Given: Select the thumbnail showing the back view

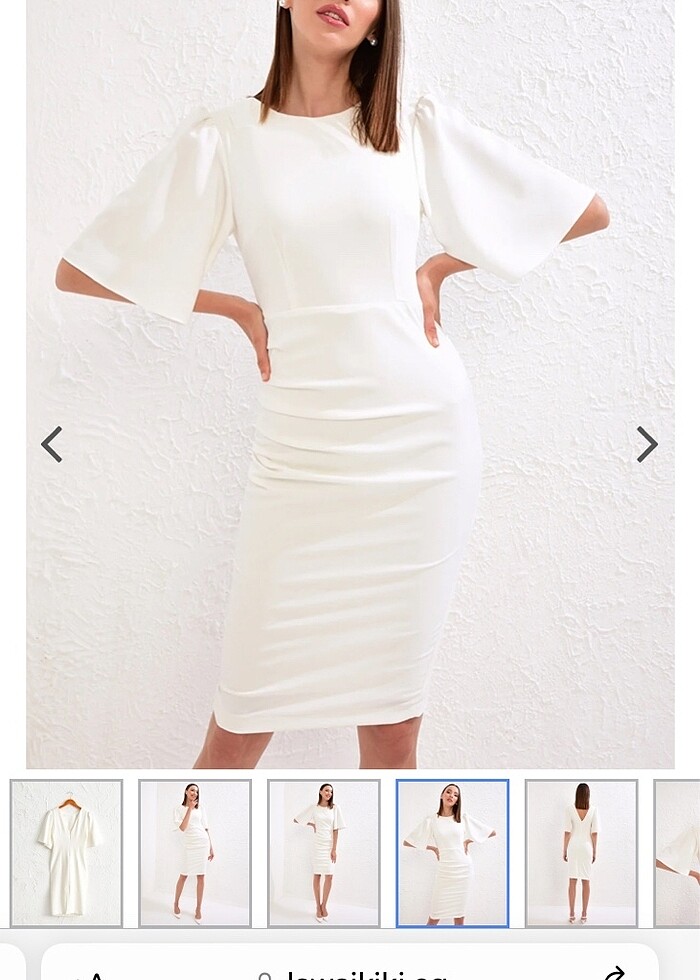Looking at the screenshot, I should pyautogui.click(x=581, y=853).
